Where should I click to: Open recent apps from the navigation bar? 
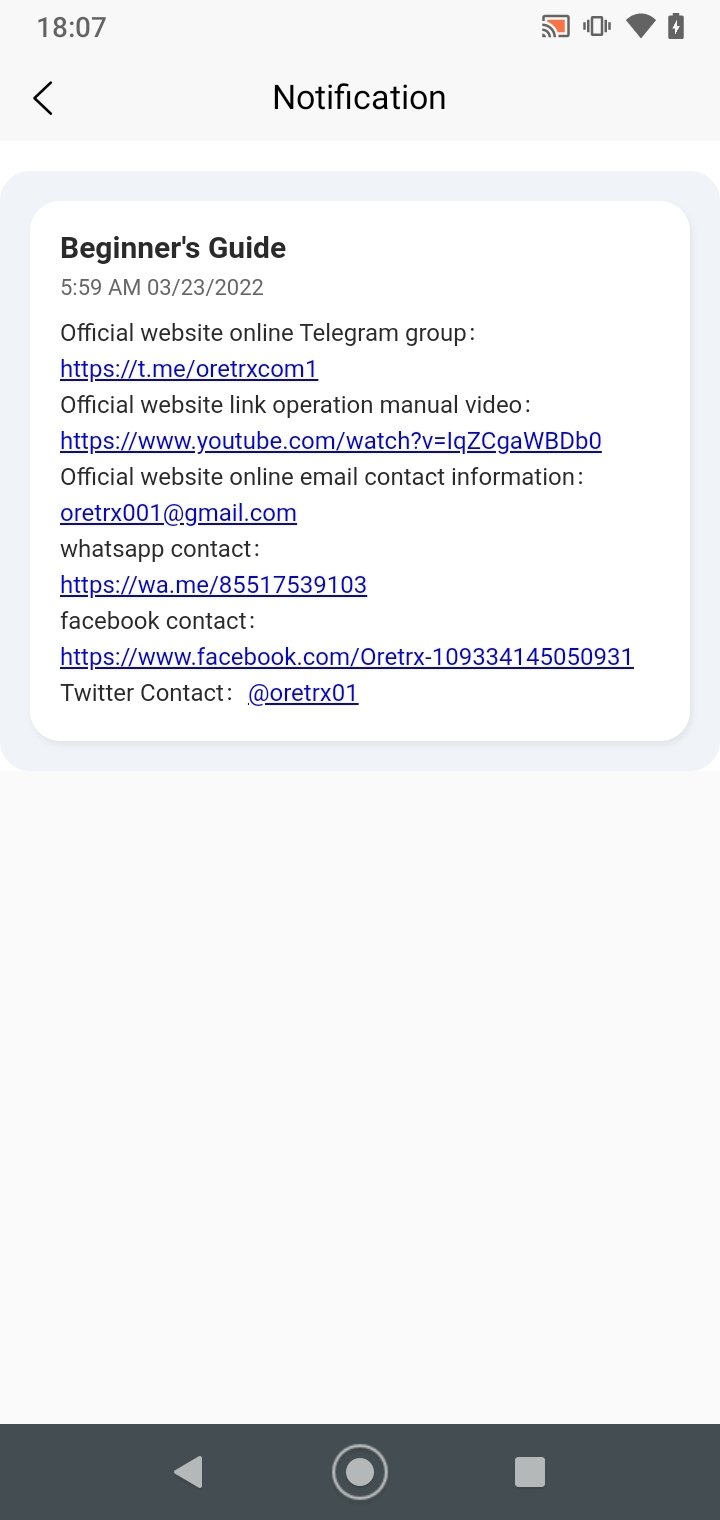coord(529,1472)
